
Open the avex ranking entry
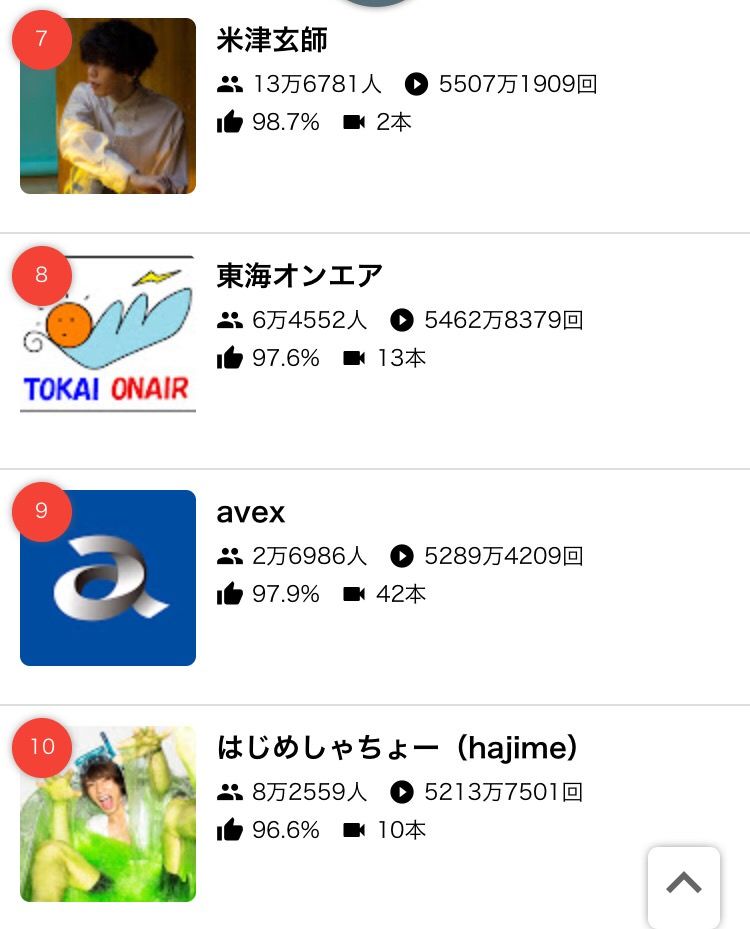coord(251,512)
